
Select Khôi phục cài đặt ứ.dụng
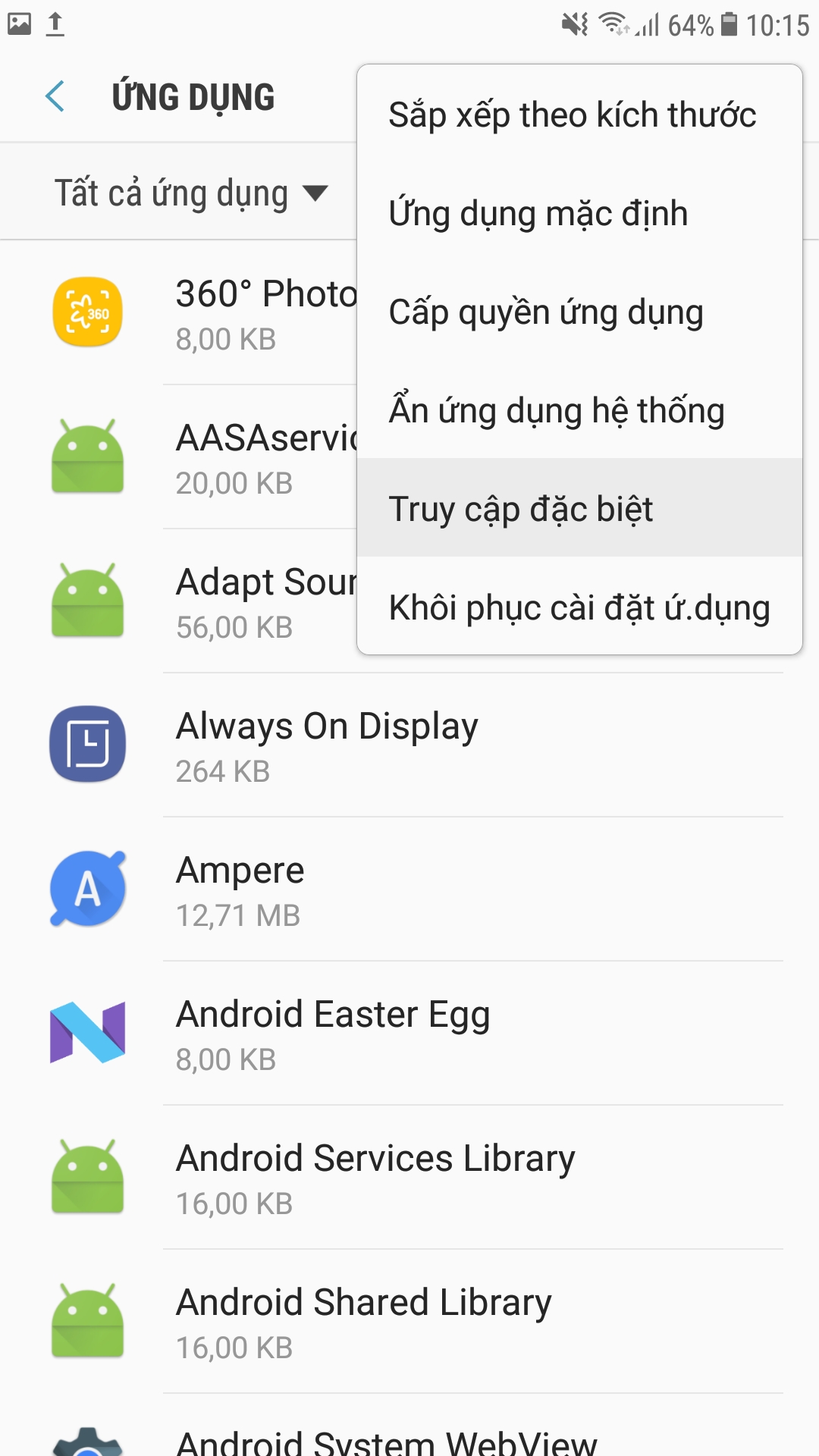tap(579, 607)
